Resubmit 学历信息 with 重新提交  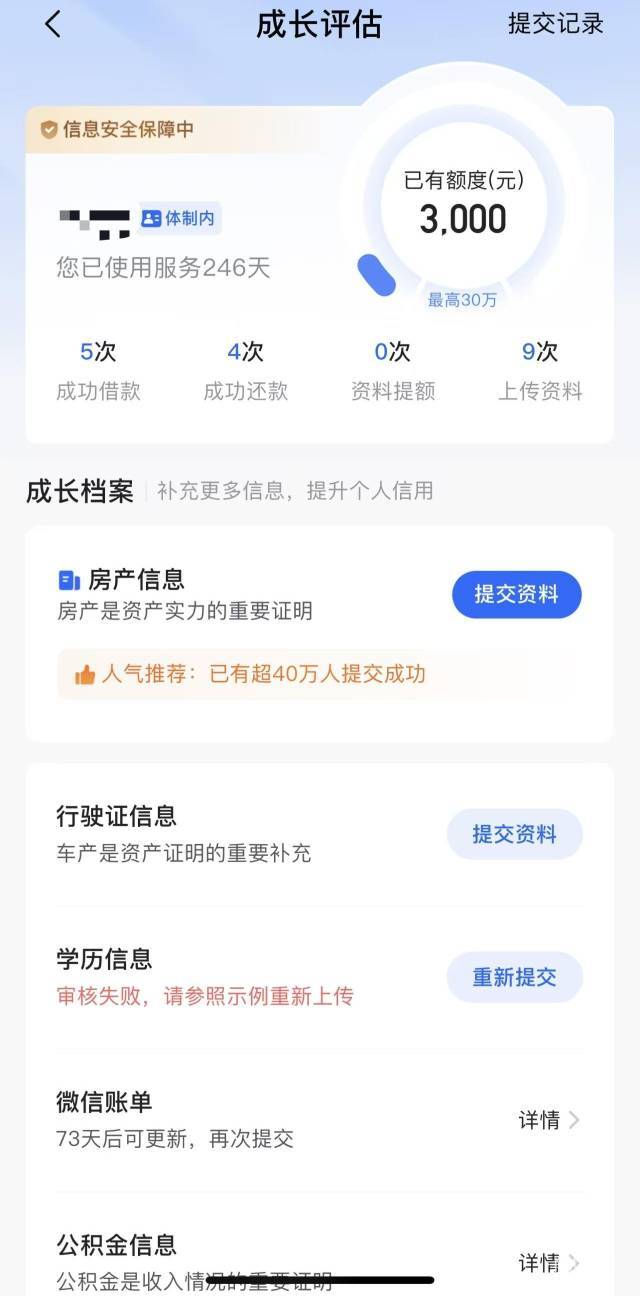point(514,977)
